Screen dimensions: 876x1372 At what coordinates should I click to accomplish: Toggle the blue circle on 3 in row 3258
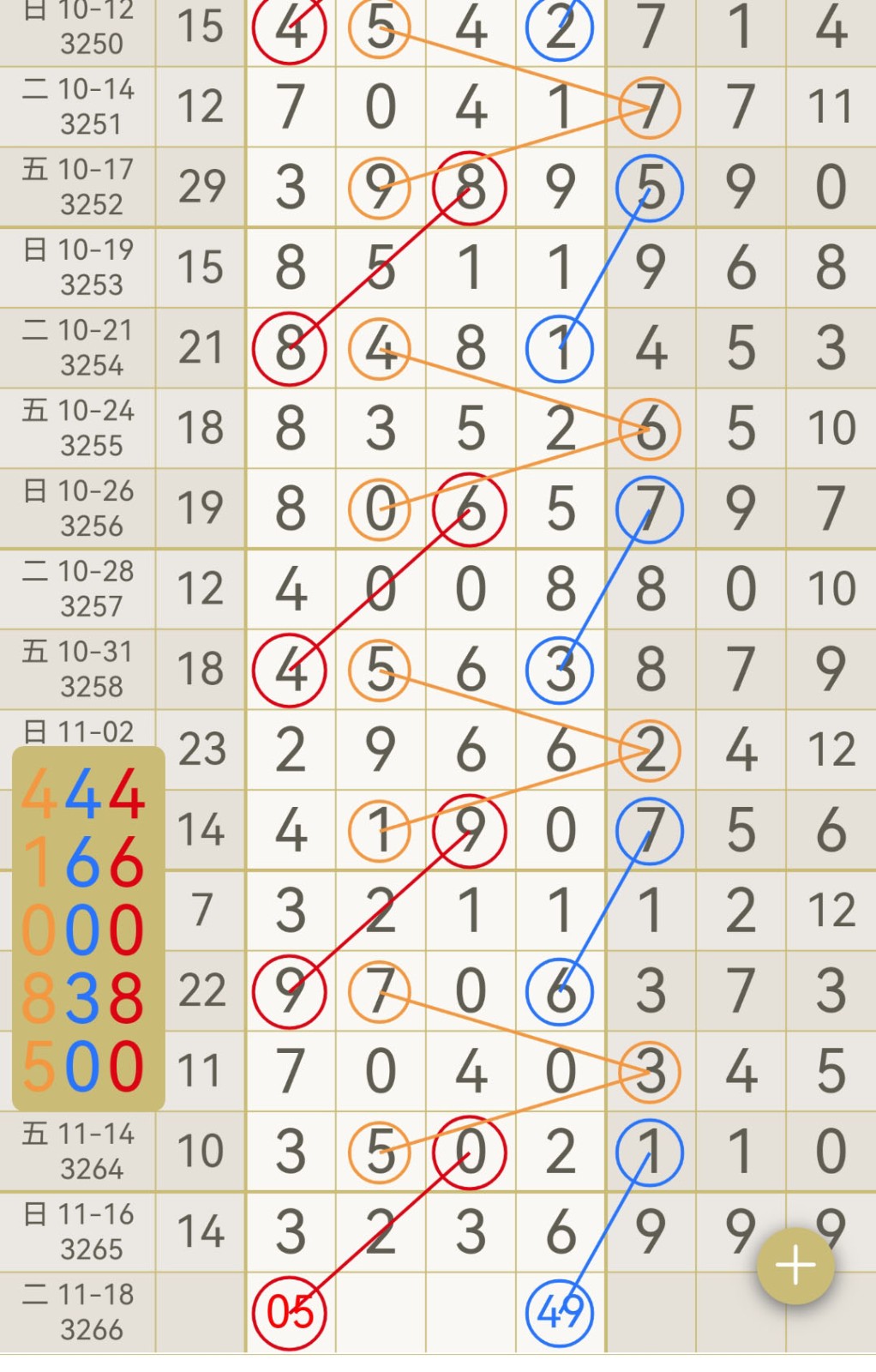[x=559, y=668]
